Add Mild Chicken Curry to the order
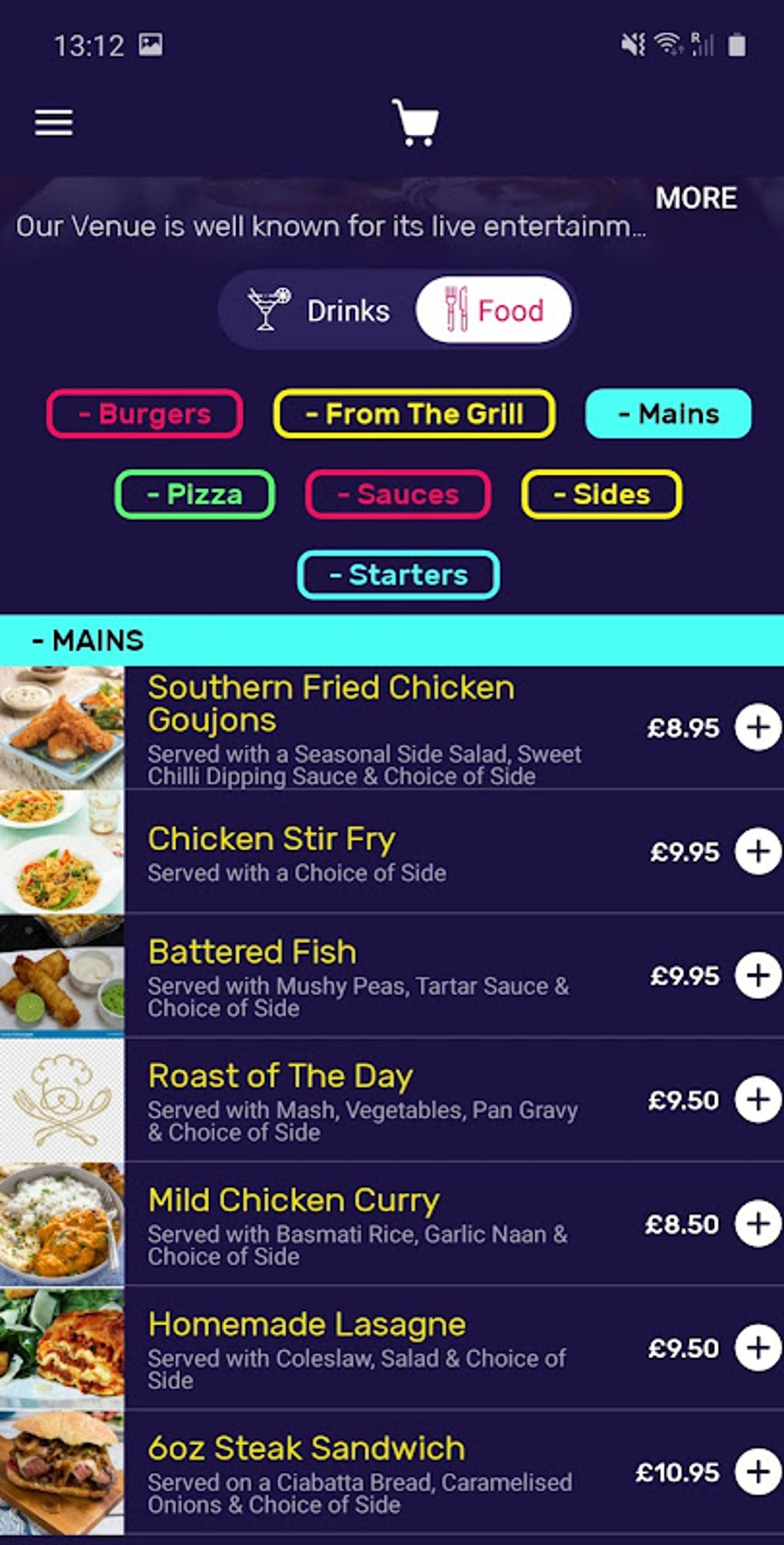The width and height of the screenshot is (784, 1545). point(758,1224)
